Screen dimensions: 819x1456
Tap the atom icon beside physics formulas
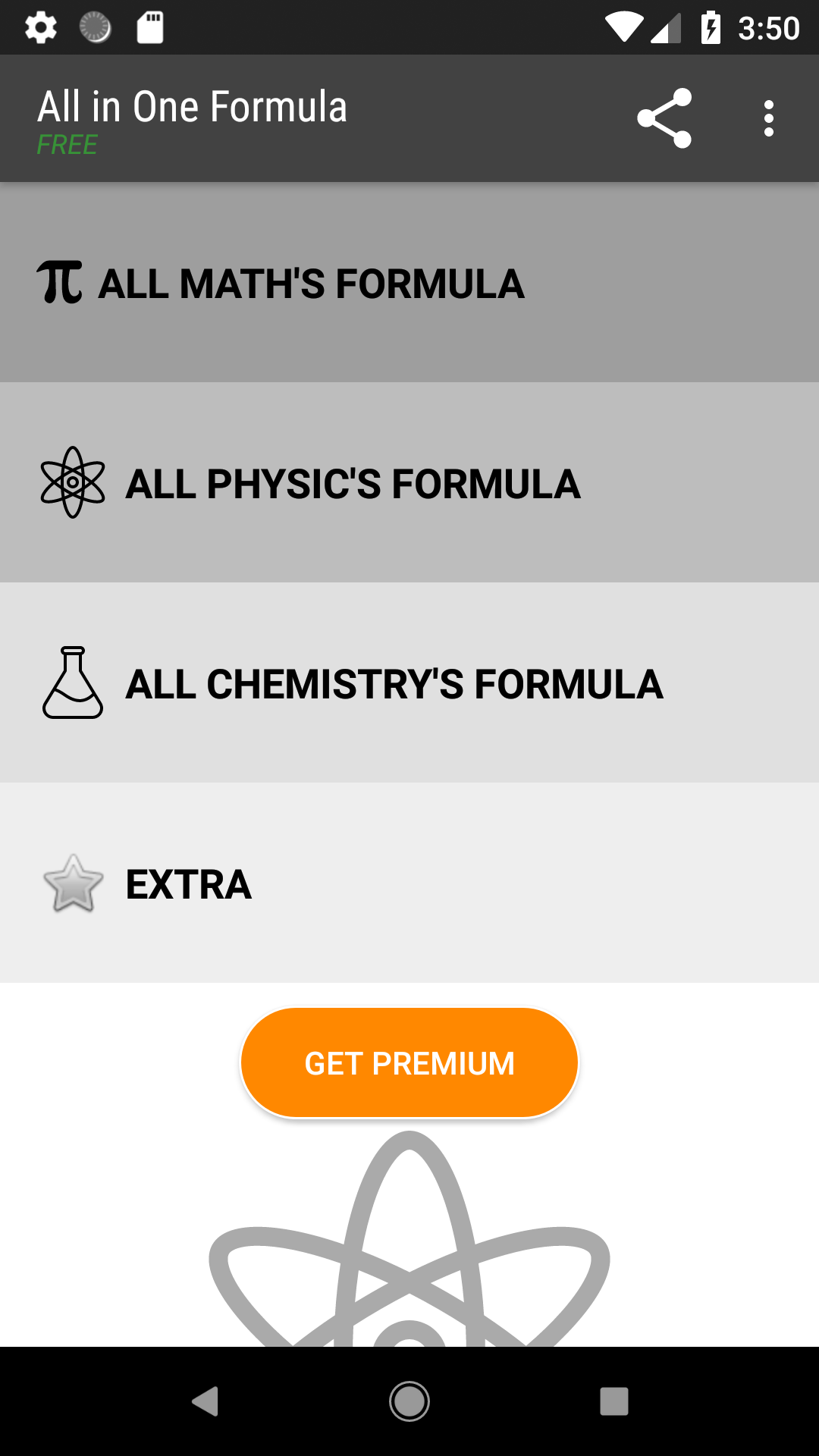point(71,483)
